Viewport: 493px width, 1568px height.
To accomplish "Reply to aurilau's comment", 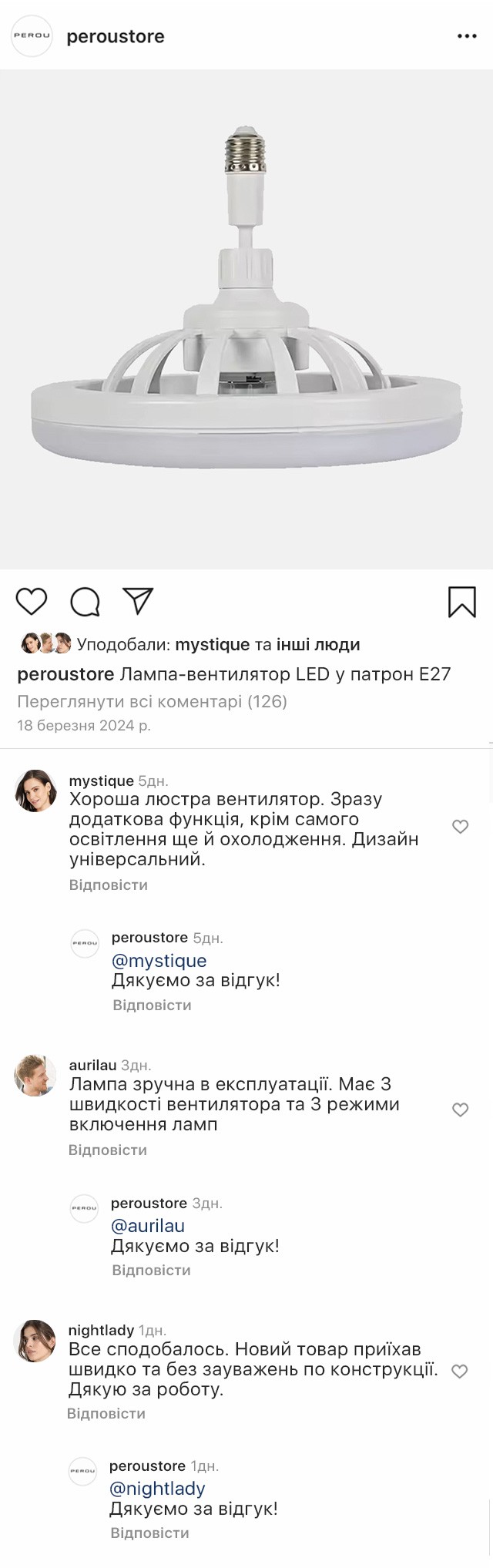I will [x=107, y=1150].
